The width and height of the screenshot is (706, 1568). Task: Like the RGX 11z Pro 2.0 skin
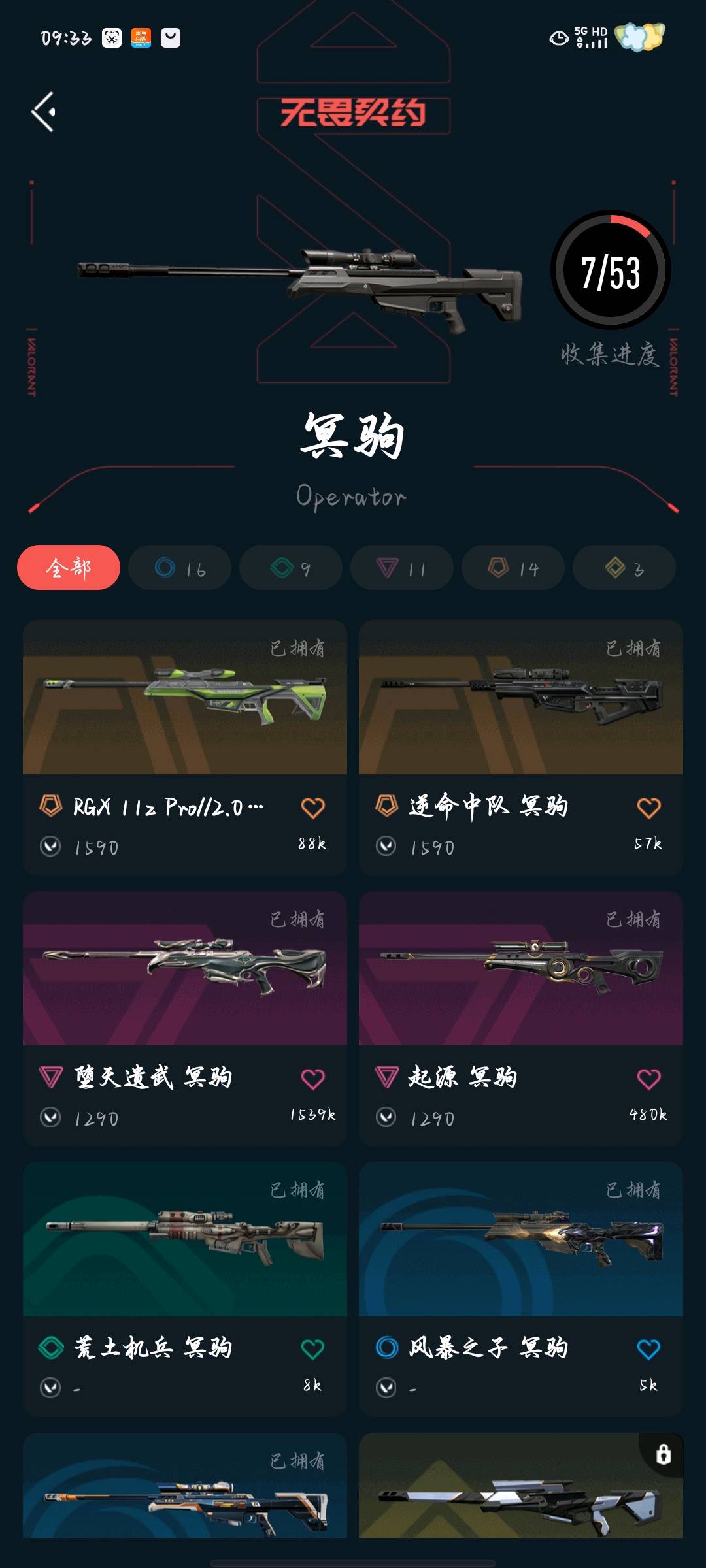pyautogui.click(x=312, y=808)
